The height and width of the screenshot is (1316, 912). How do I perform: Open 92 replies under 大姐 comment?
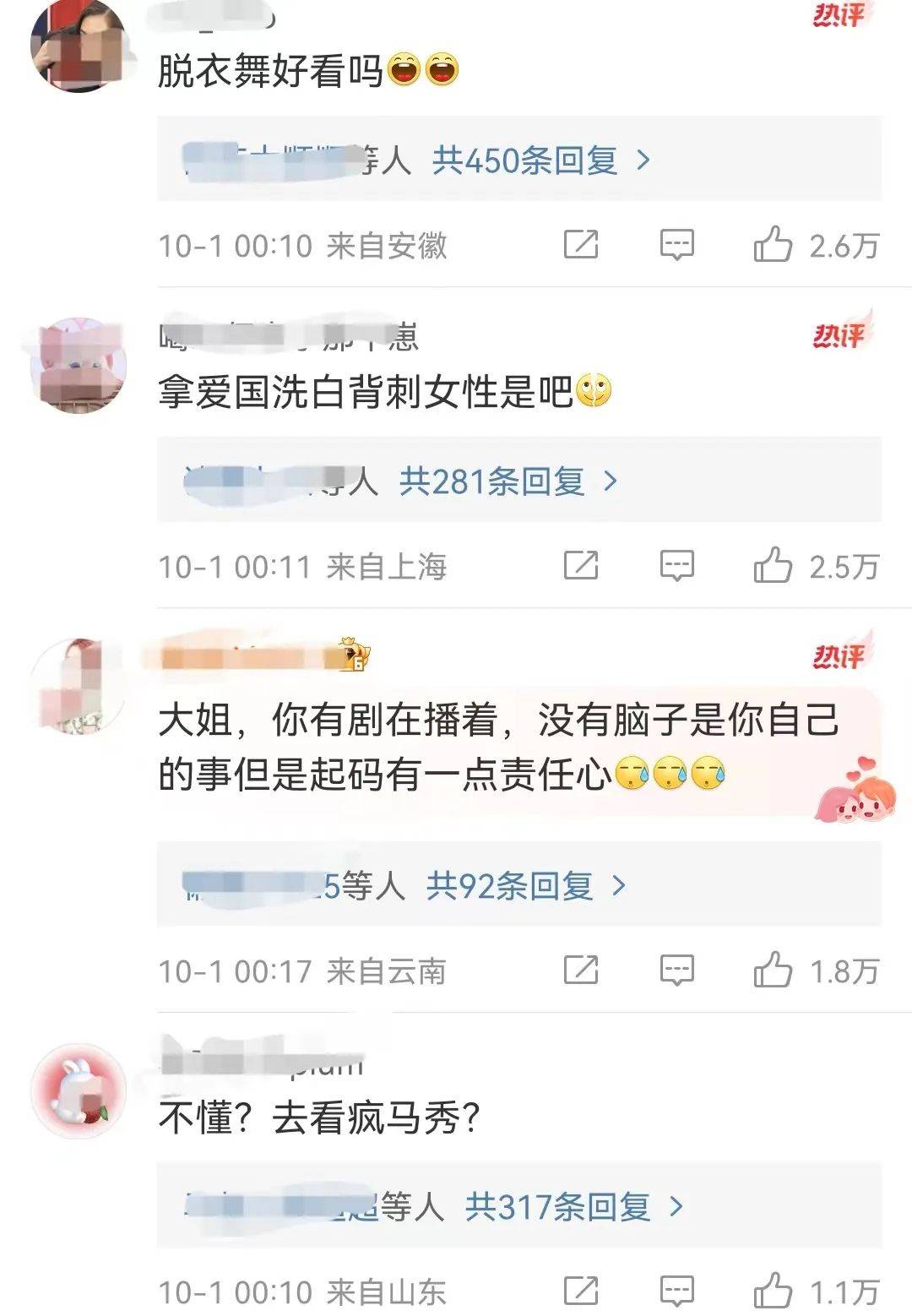coord(525,886)
